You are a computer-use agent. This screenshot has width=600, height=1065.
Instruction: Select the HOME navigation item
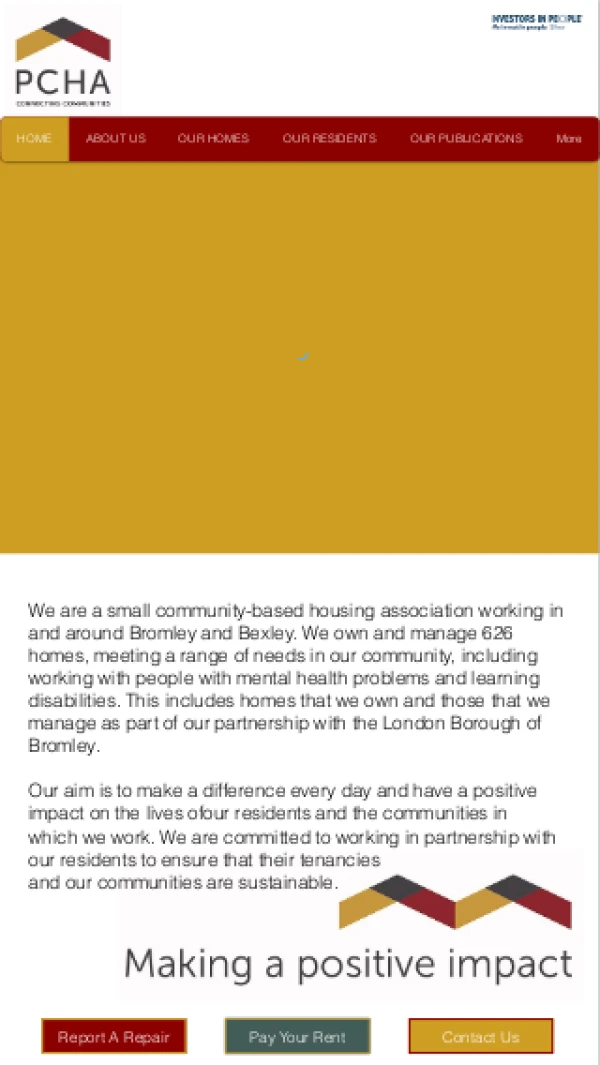click(x=35, y=139)
